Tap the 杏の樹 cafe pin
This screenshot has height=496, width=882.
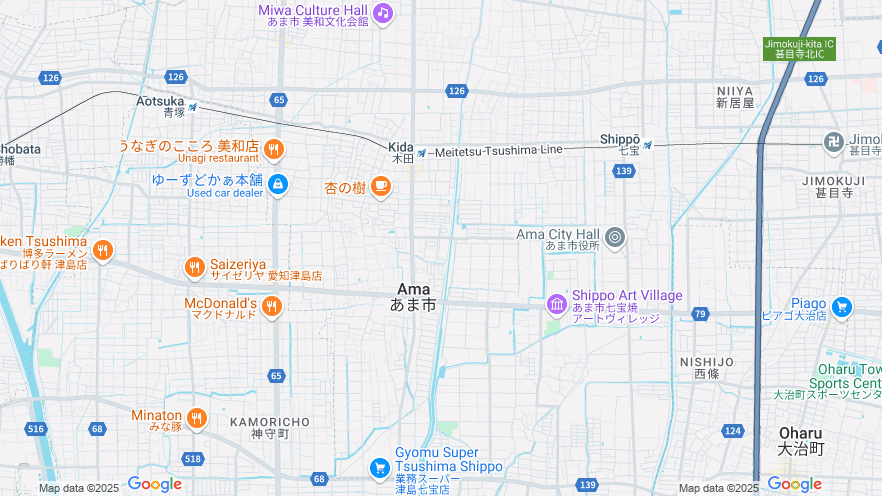(x=380, y=186)
